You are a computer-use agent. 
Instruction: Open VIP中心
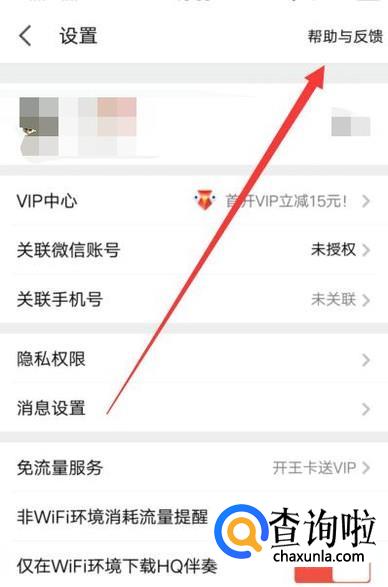194,201
